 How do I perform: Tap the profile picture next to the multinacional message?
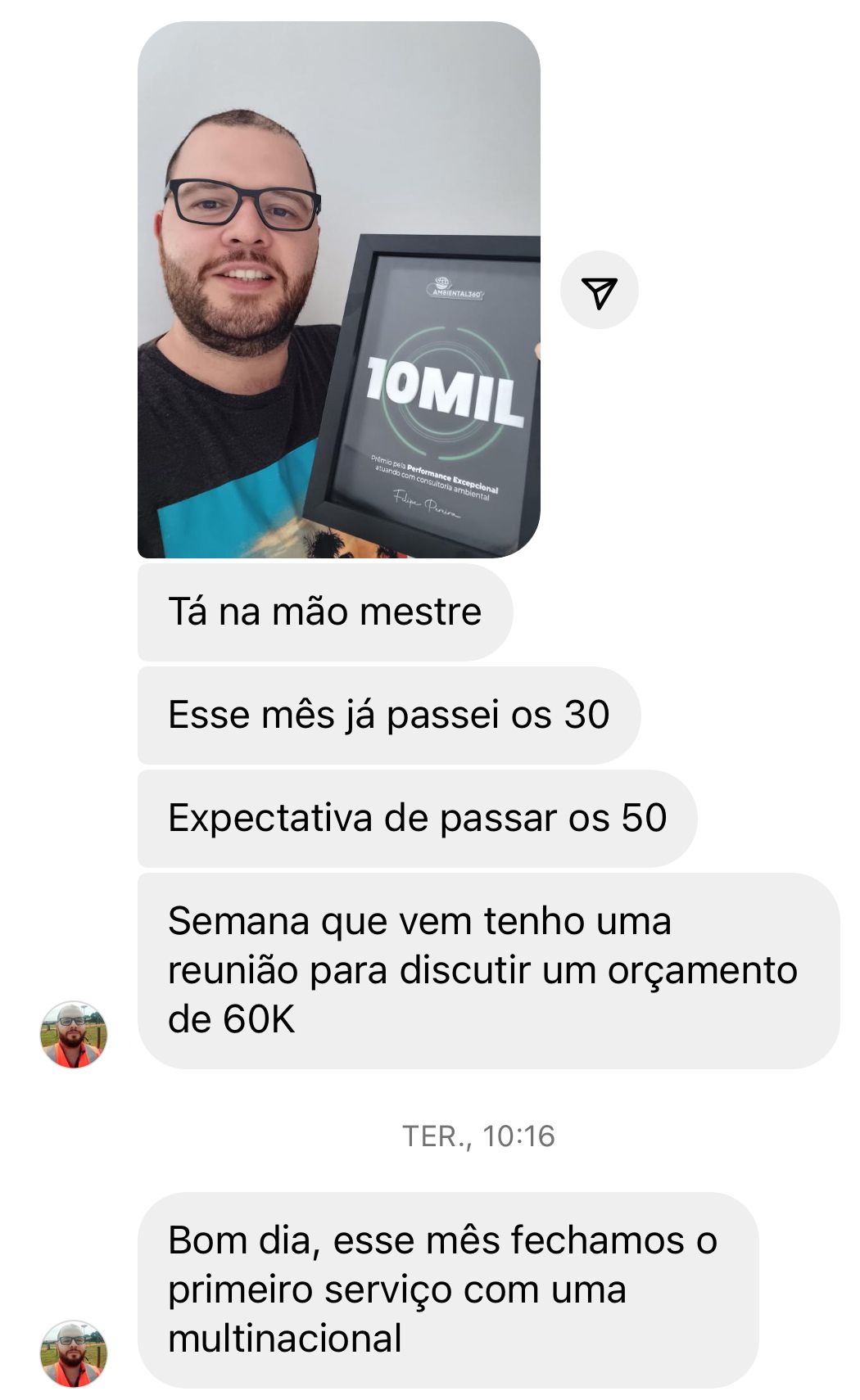pos(74,1353)
